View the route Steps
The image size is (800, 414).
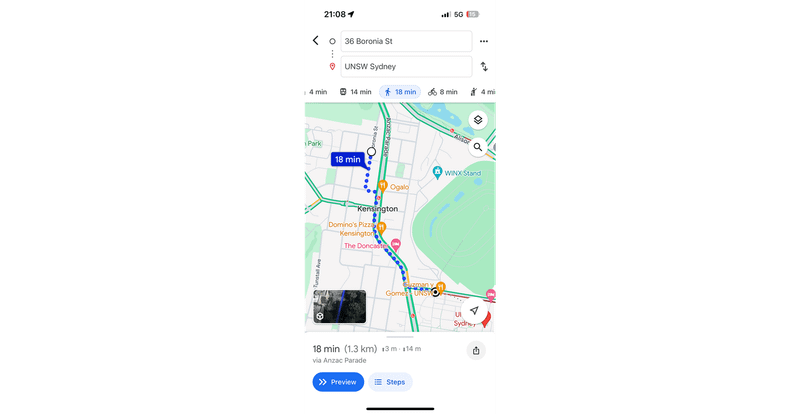pyautogui.click(x=390, y=382)
